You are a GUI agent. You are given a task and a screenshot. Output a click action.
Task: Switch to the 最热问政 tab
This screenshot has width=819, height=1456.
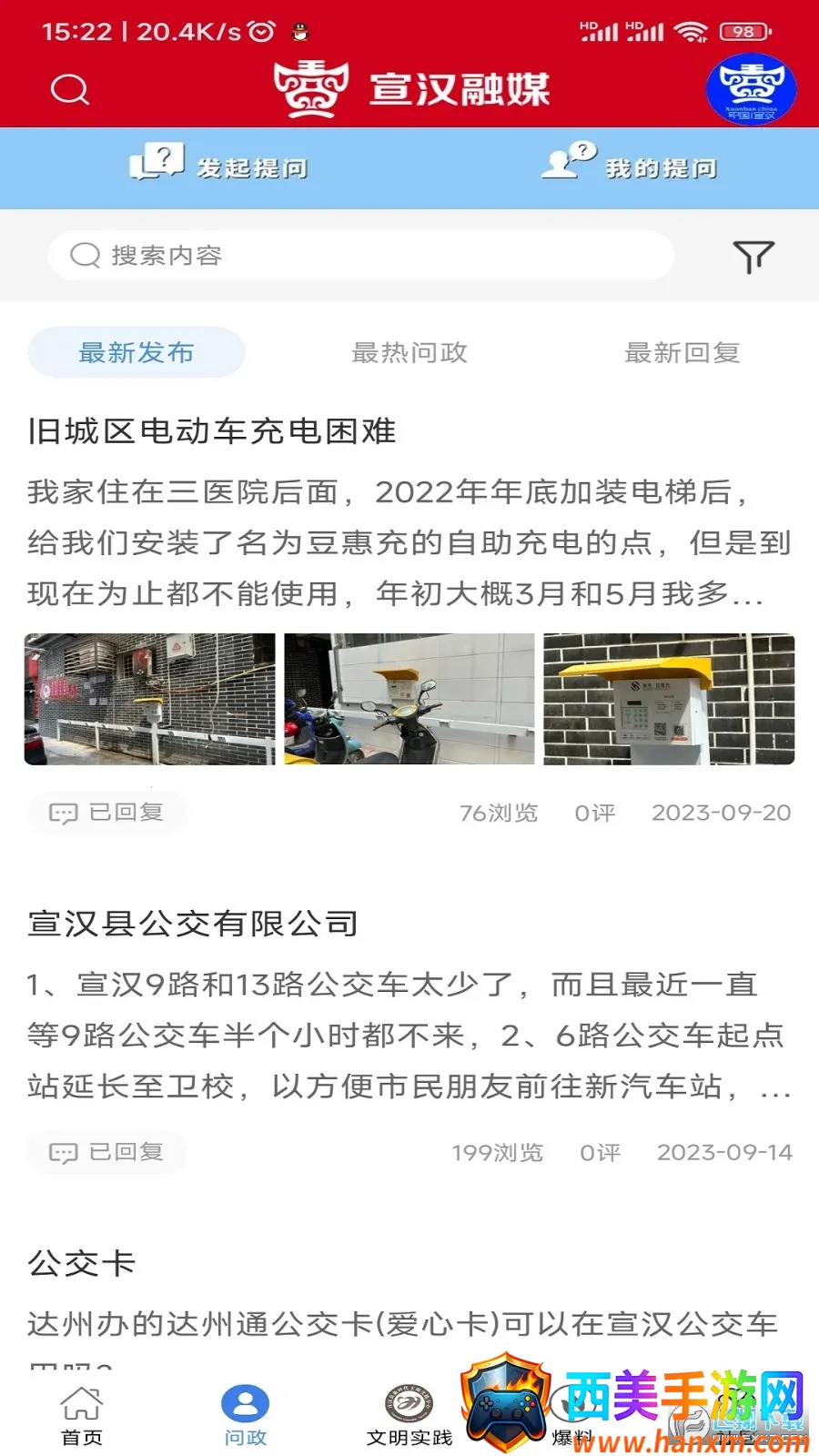(x=409, y=352)
